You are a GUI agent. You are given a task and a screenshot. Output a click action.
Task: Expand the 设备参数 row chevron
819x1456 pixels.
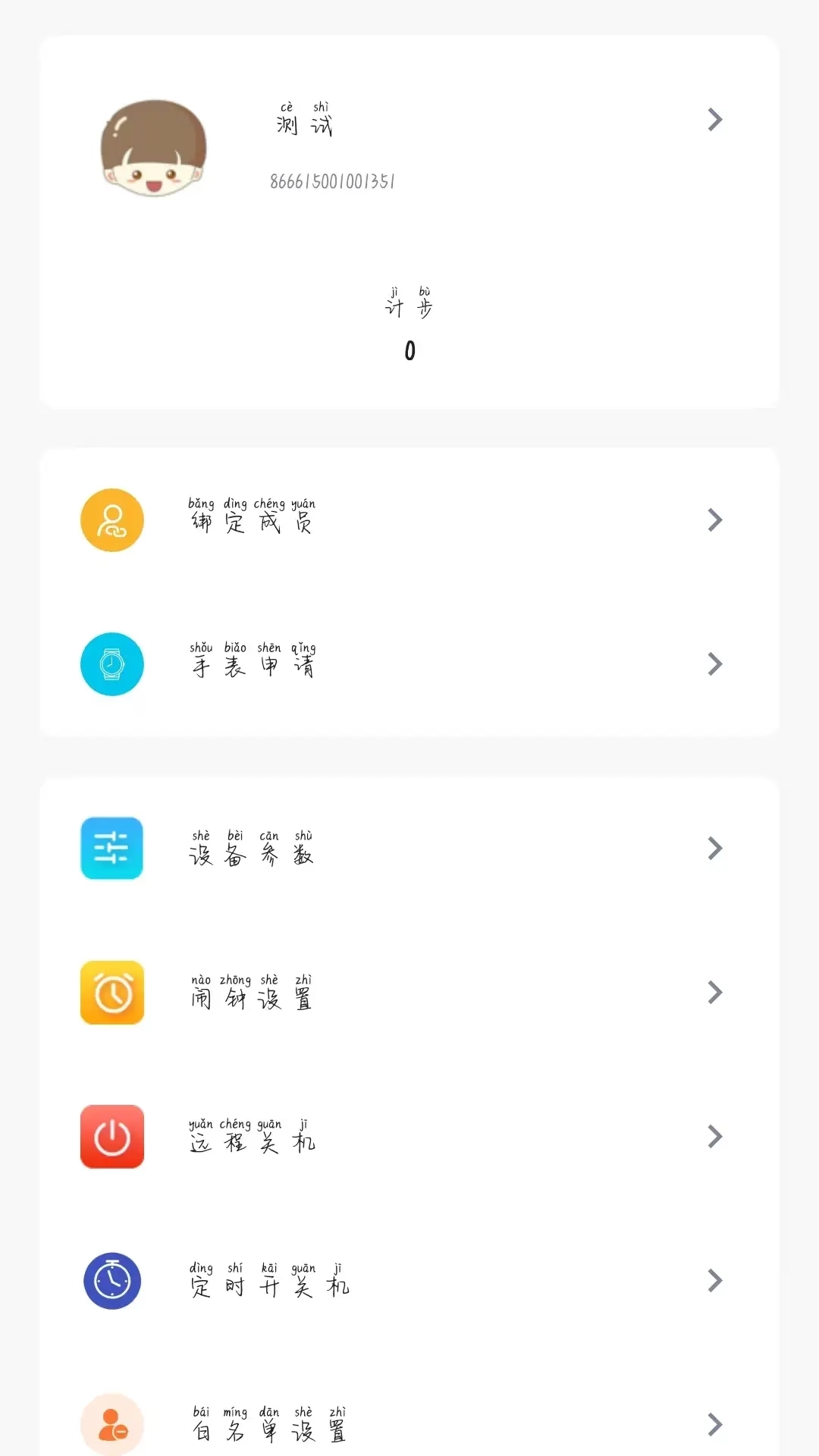pyautogui.click(x=714, y=849)
